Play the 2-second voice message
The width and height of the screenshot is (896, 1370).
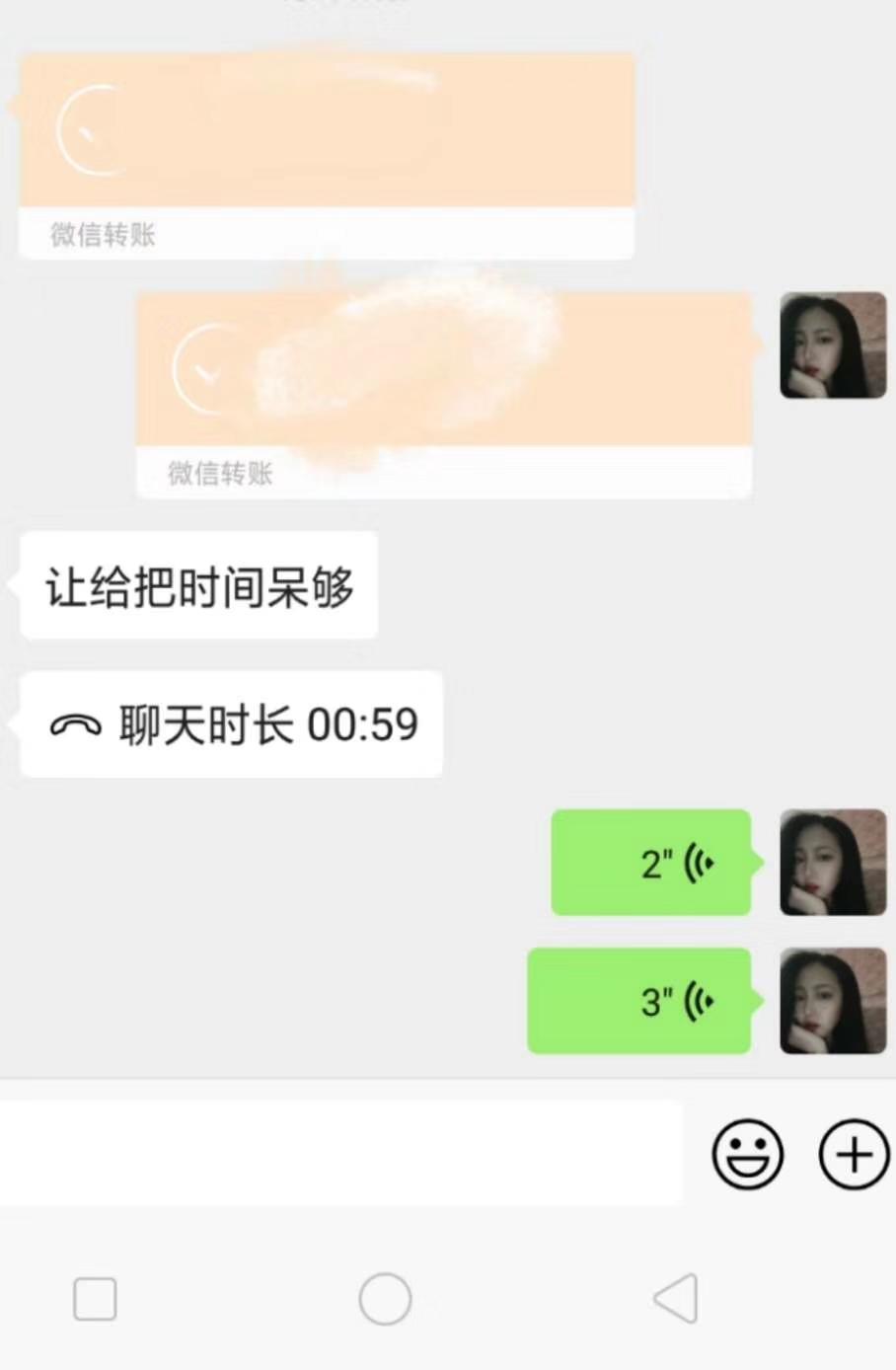651,863
